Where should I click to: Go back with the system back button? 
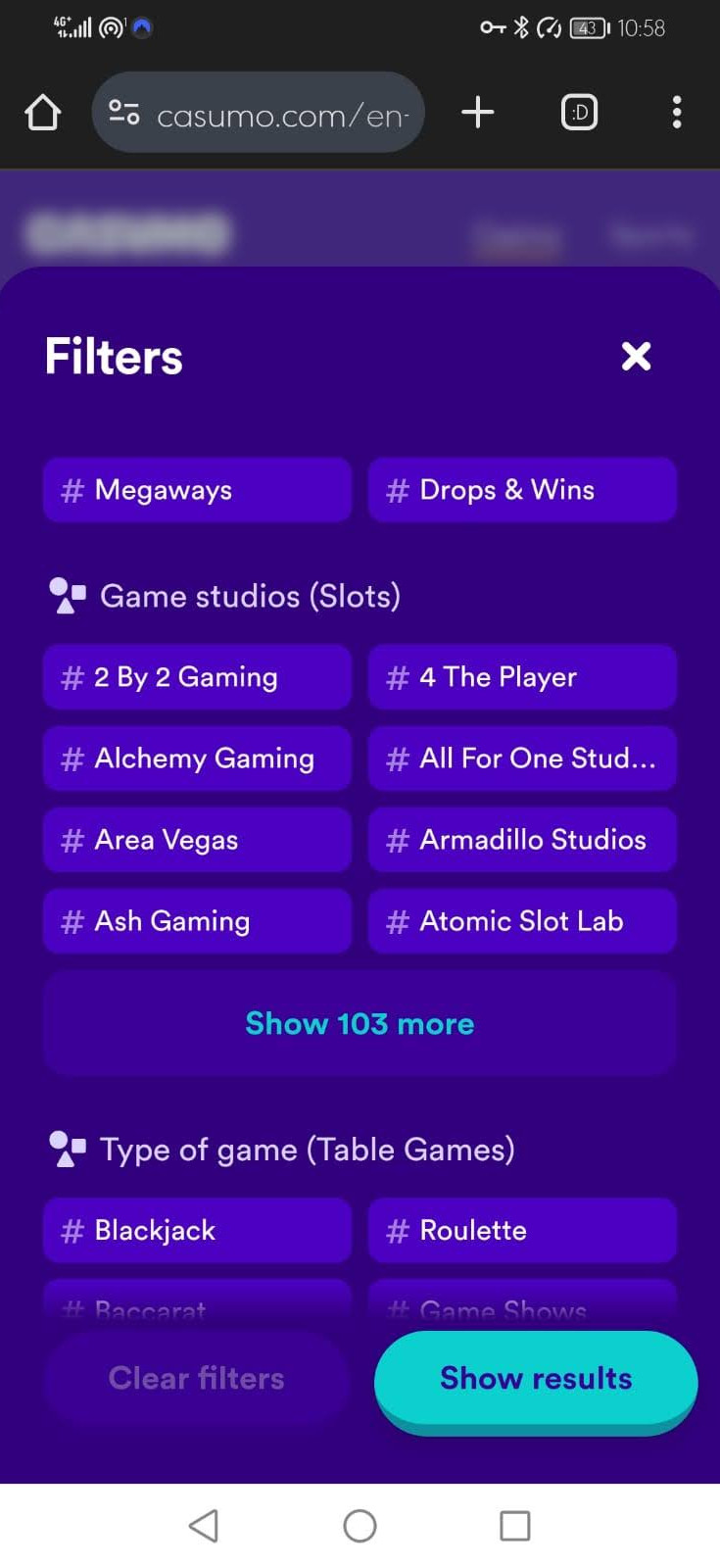[x=204, y=1526]
